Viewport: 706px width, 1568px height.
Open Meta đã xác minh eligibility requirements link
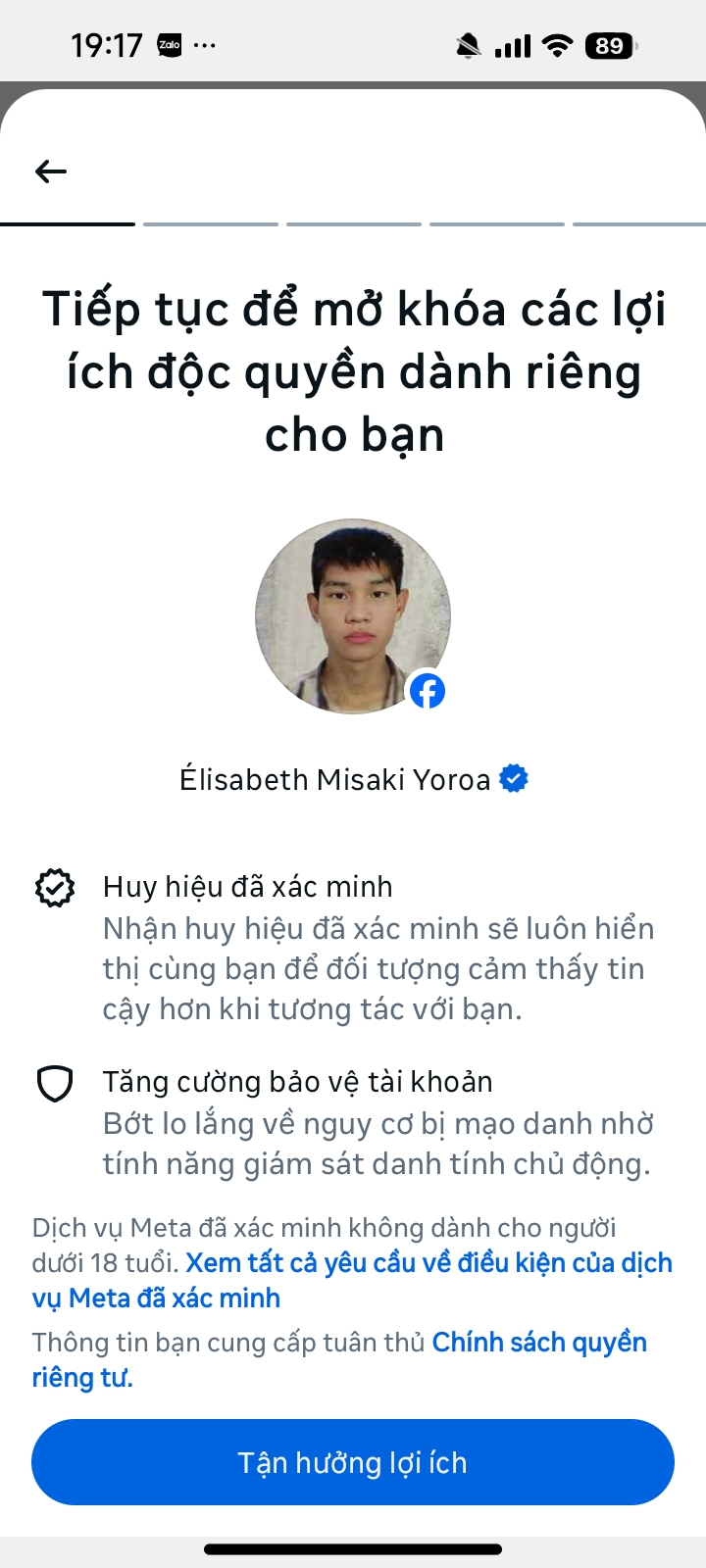pos(429,1263)
